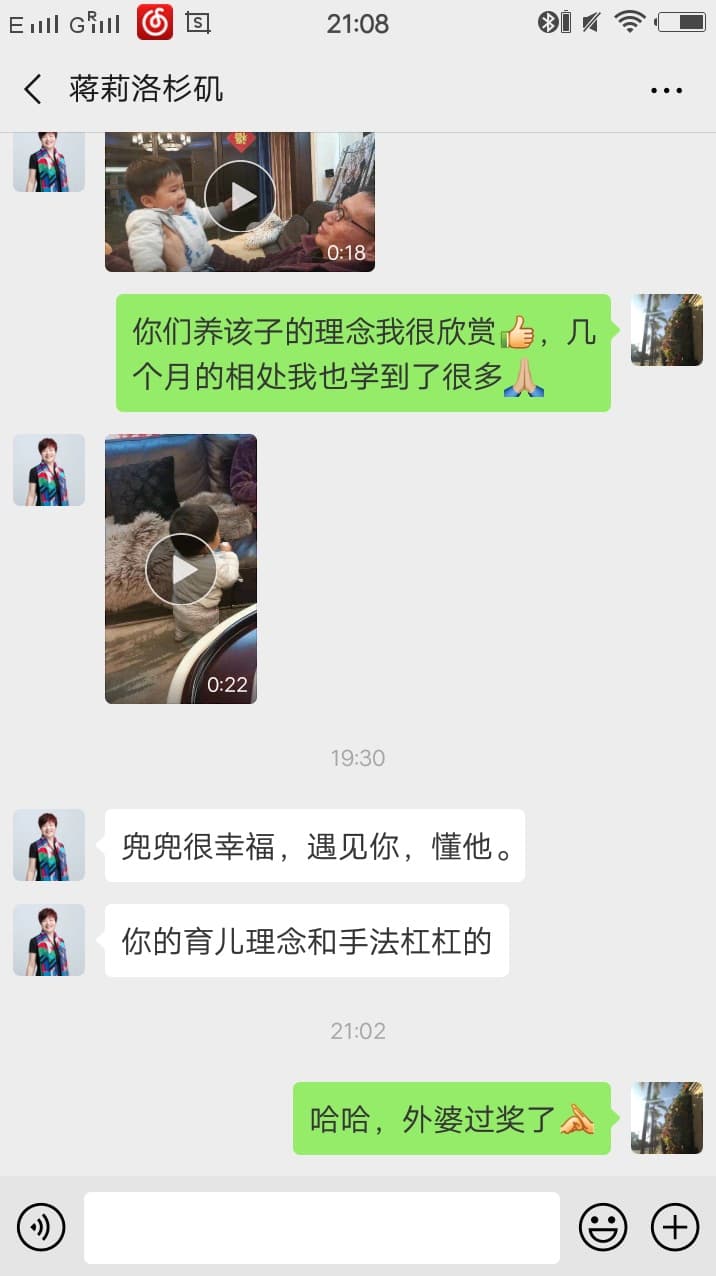The image size is (716, 1276).
Task: Focus the message text field
Action: pos(321,1227)
